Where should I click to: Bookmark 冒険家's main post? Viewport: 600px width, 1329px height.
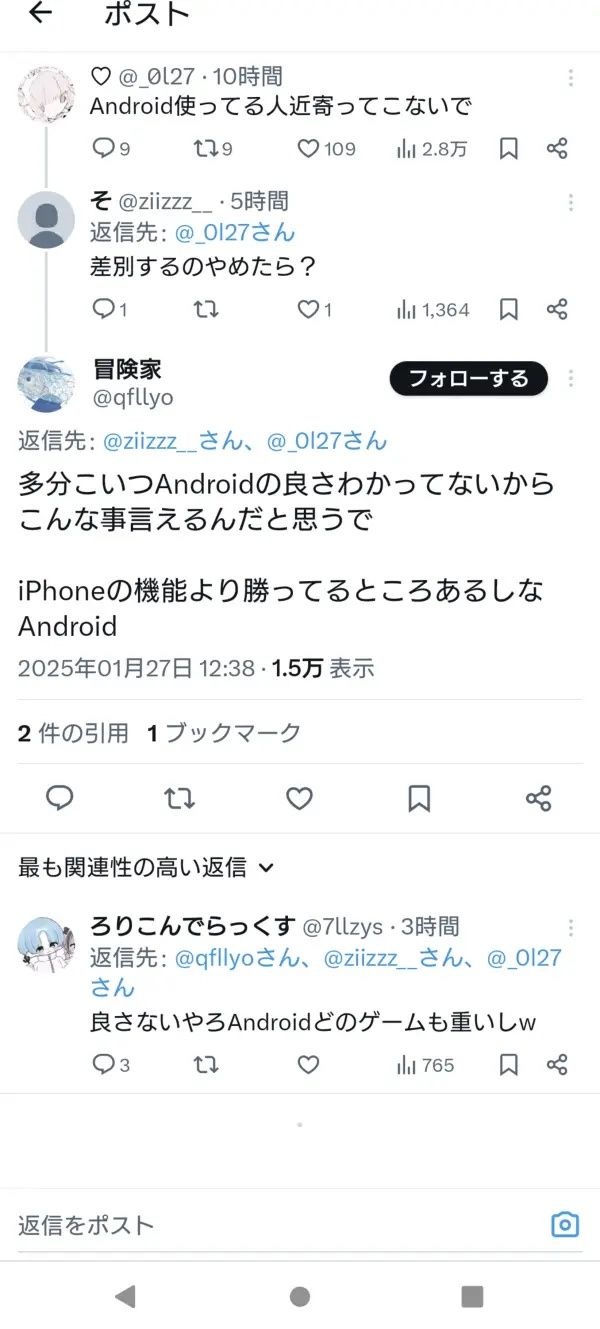point(419,798)
